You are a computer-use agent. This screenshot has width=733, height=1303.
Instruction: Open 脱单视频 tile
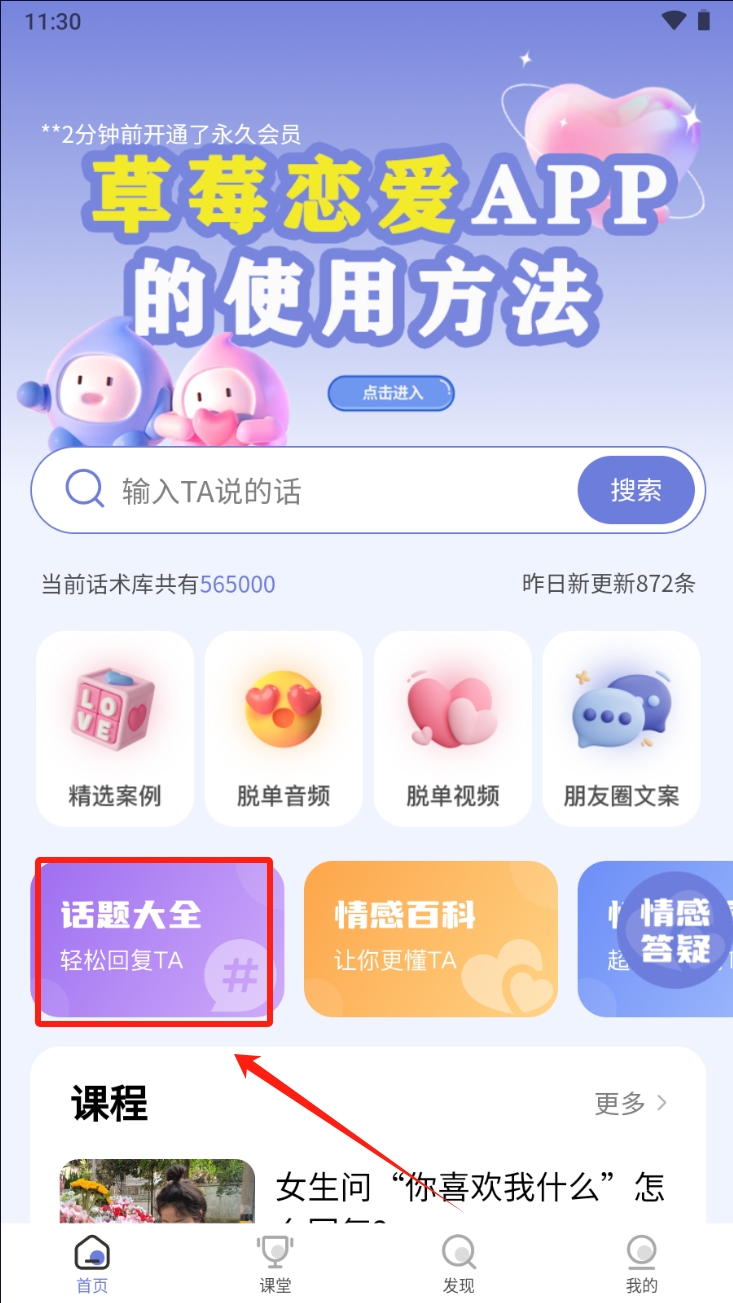(x=453, y=729)
